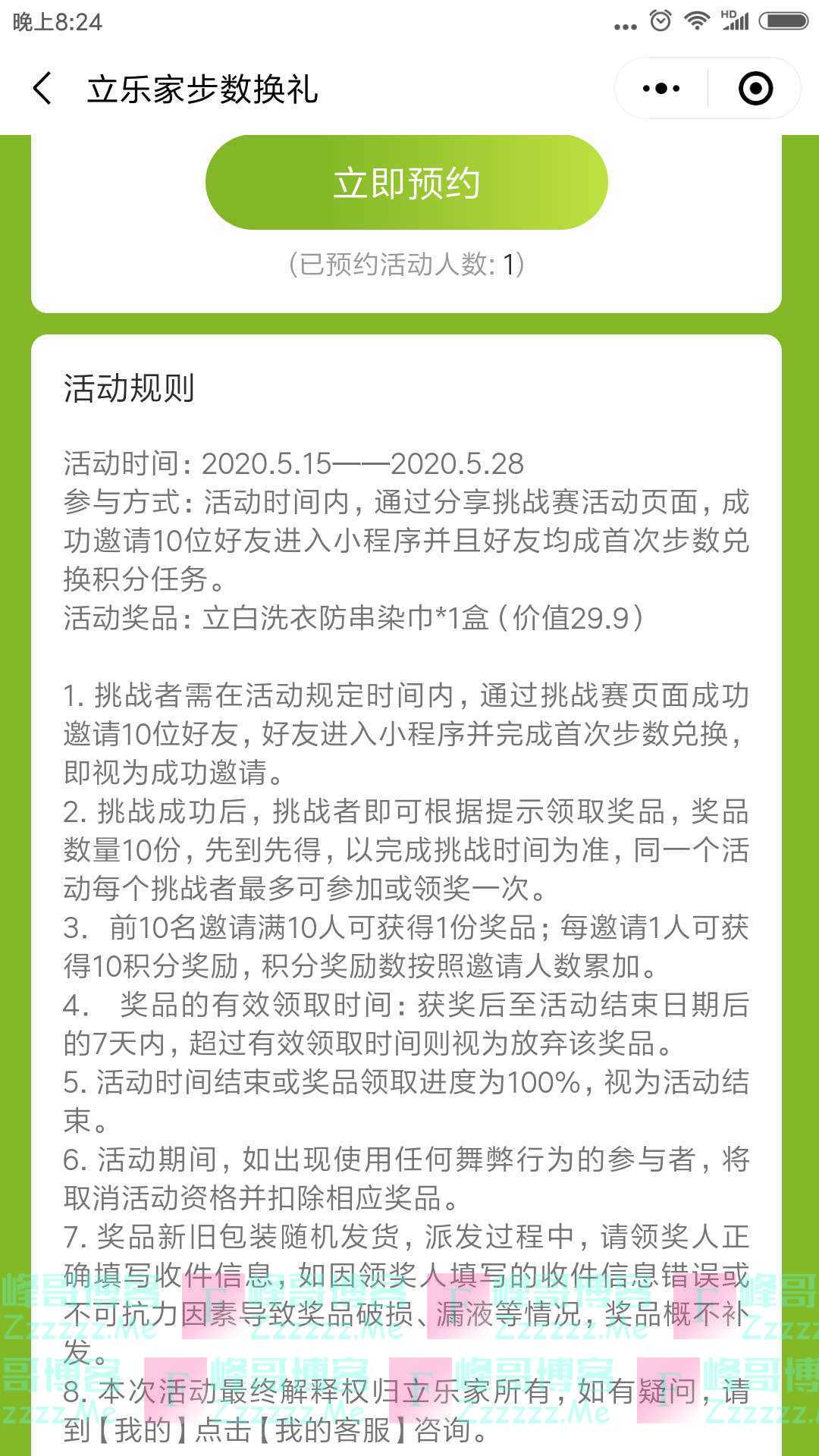Open the mini program more-options menu
Image resolution: width=819 pixels, height=1456 pixels.
pos(661,89)
